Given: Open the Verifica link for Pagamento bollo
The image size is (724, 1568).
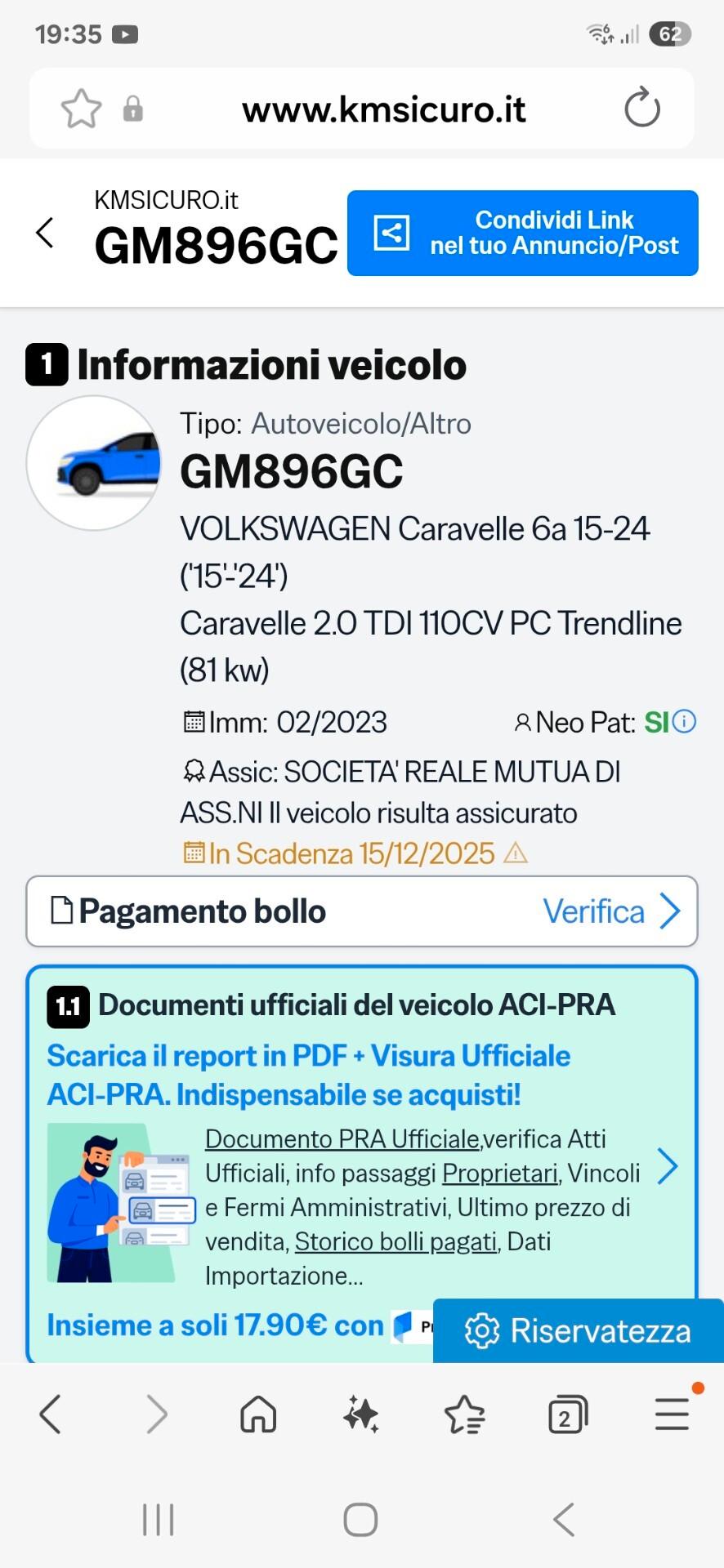Looking at the screenshot, I should pos(593,911).
